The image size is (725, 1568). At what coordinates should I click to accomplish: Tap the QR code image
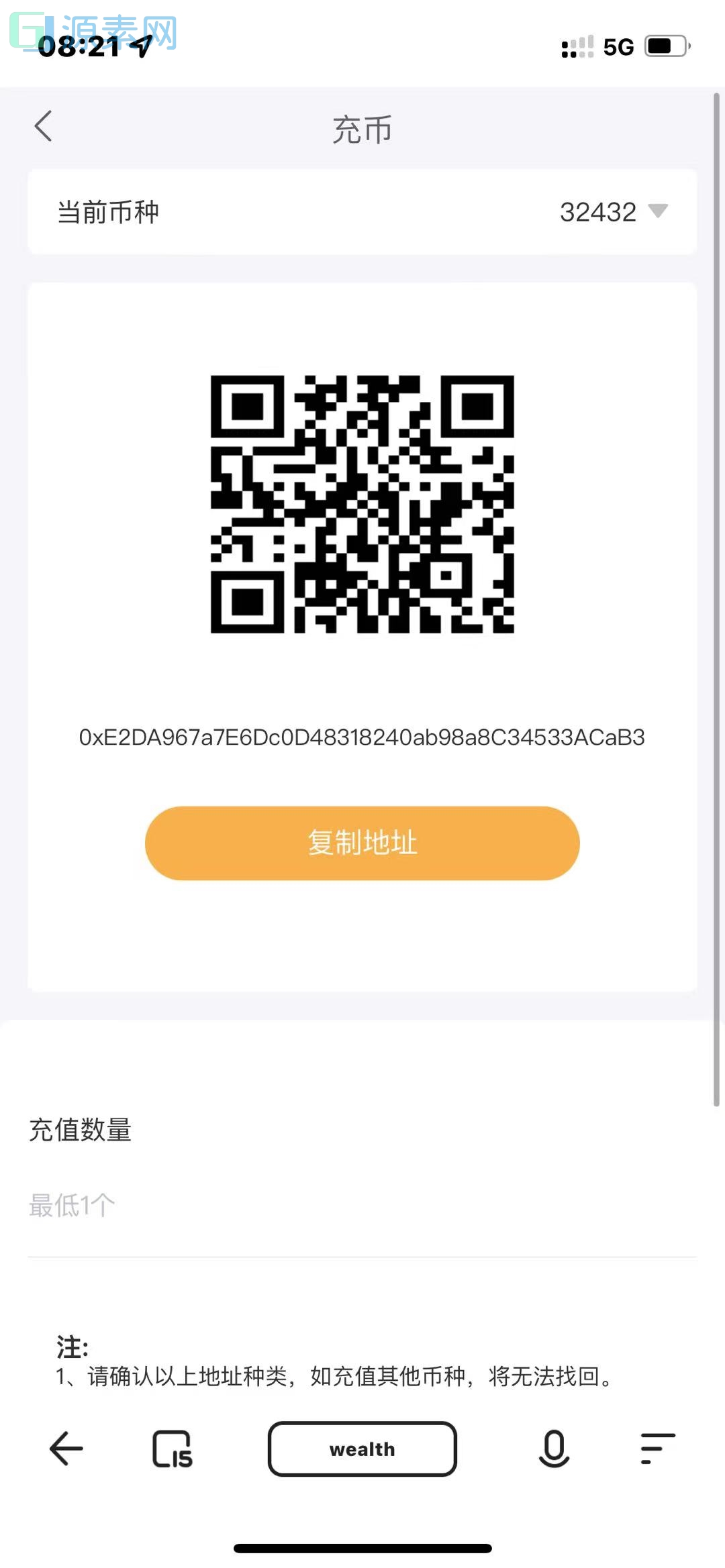click(362, 507)
